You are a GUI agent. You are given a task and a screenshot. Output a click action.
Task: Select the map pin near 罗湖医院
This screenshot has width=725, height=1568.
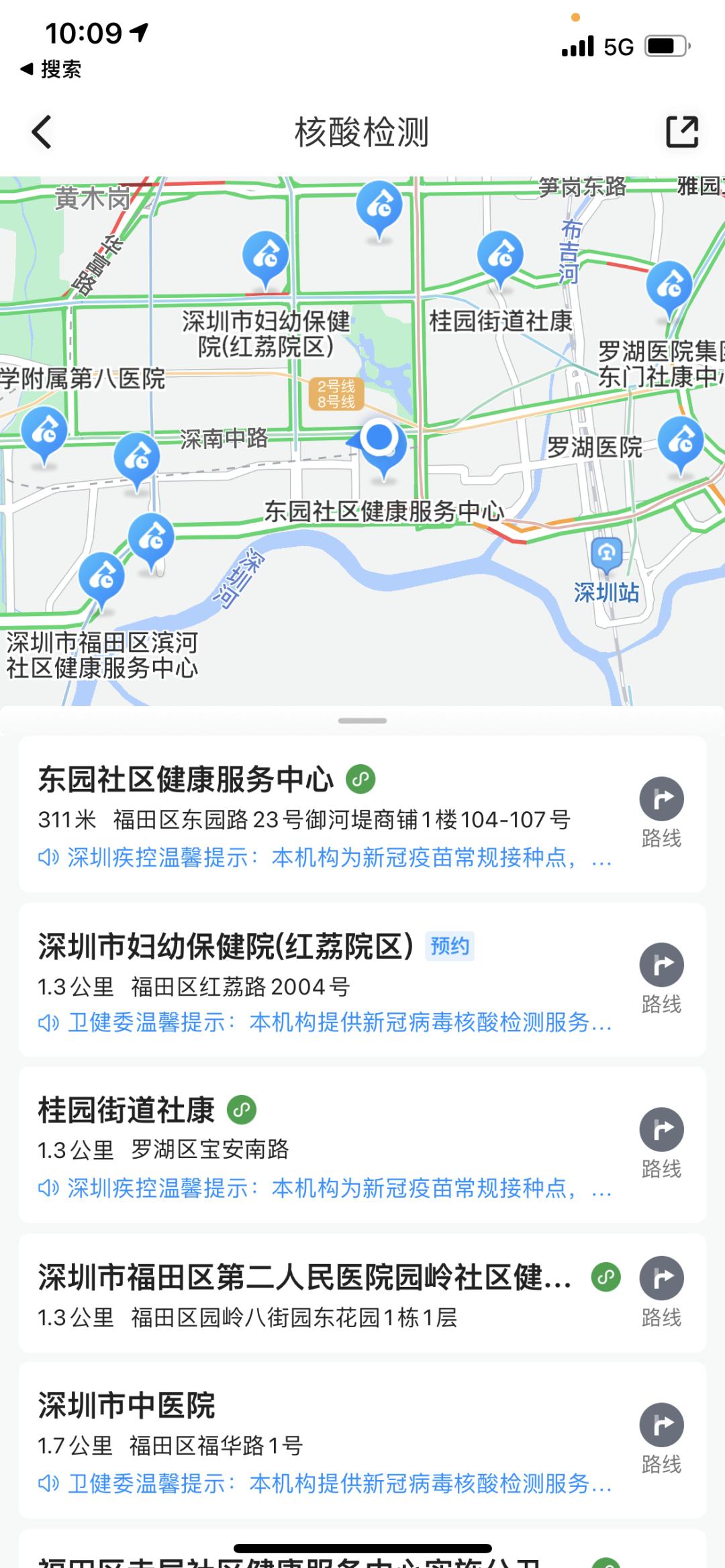(x=680, y=441)
